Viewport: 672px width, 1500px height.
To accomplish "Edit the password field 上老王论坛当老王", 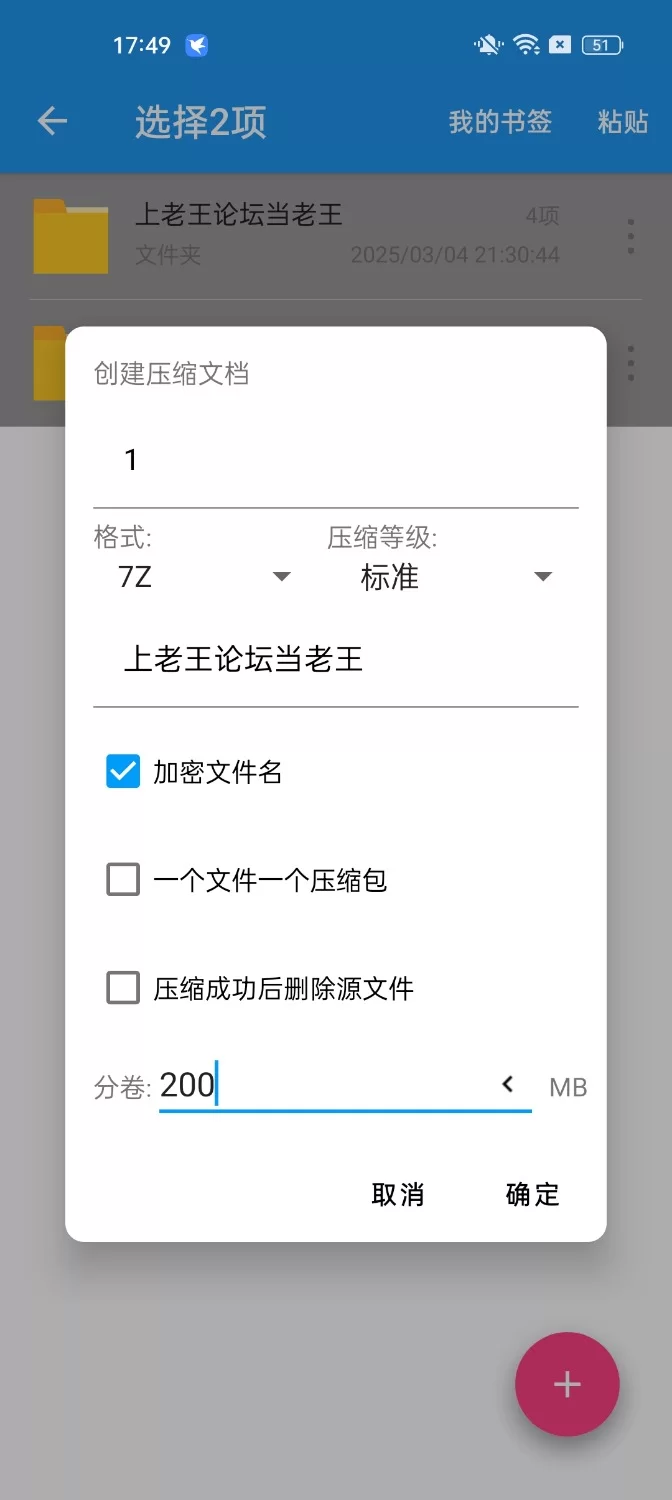I will 335,660.
